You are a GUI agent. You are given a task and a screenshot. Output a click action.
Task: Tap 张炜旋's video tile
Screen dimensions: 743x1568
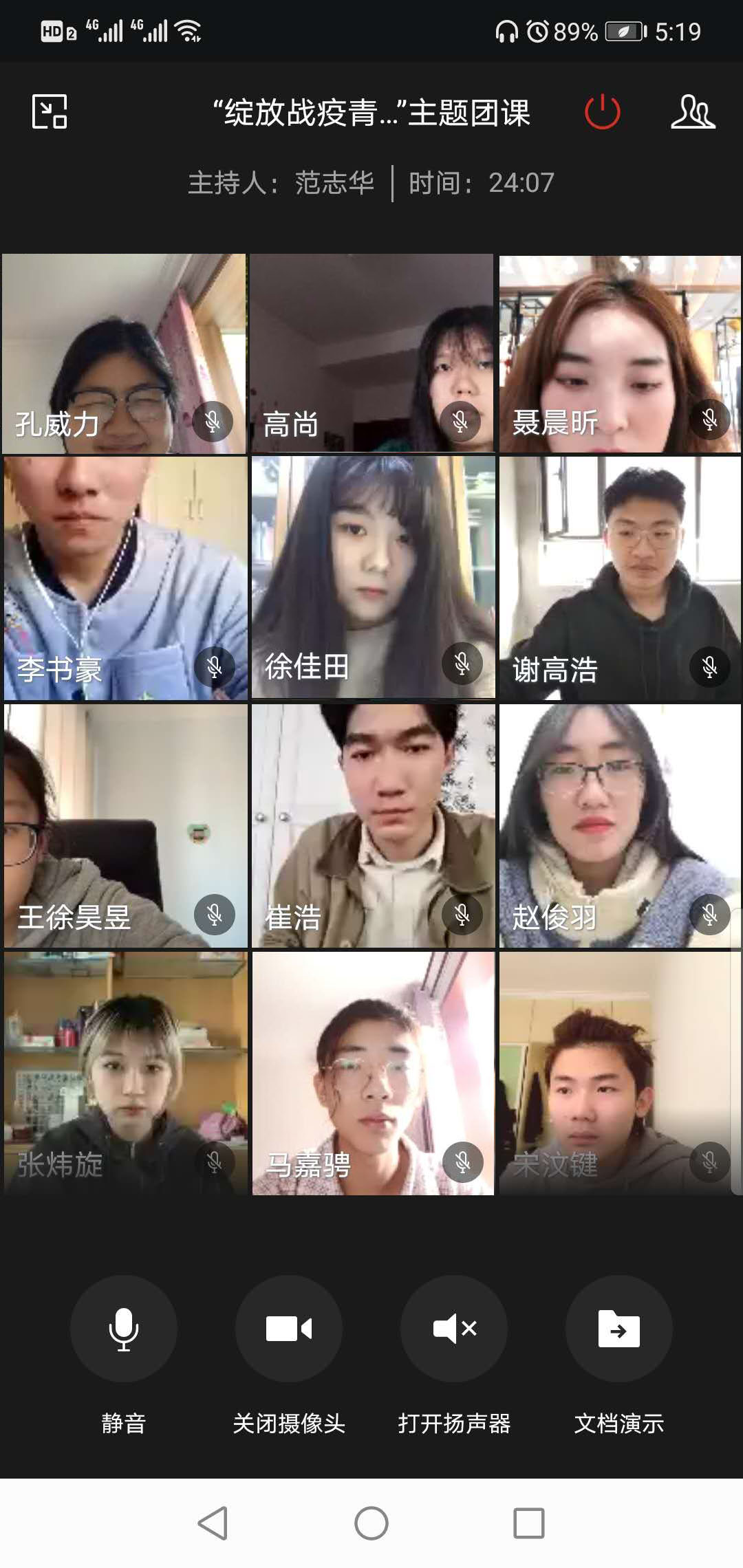tap(125, 1073)
